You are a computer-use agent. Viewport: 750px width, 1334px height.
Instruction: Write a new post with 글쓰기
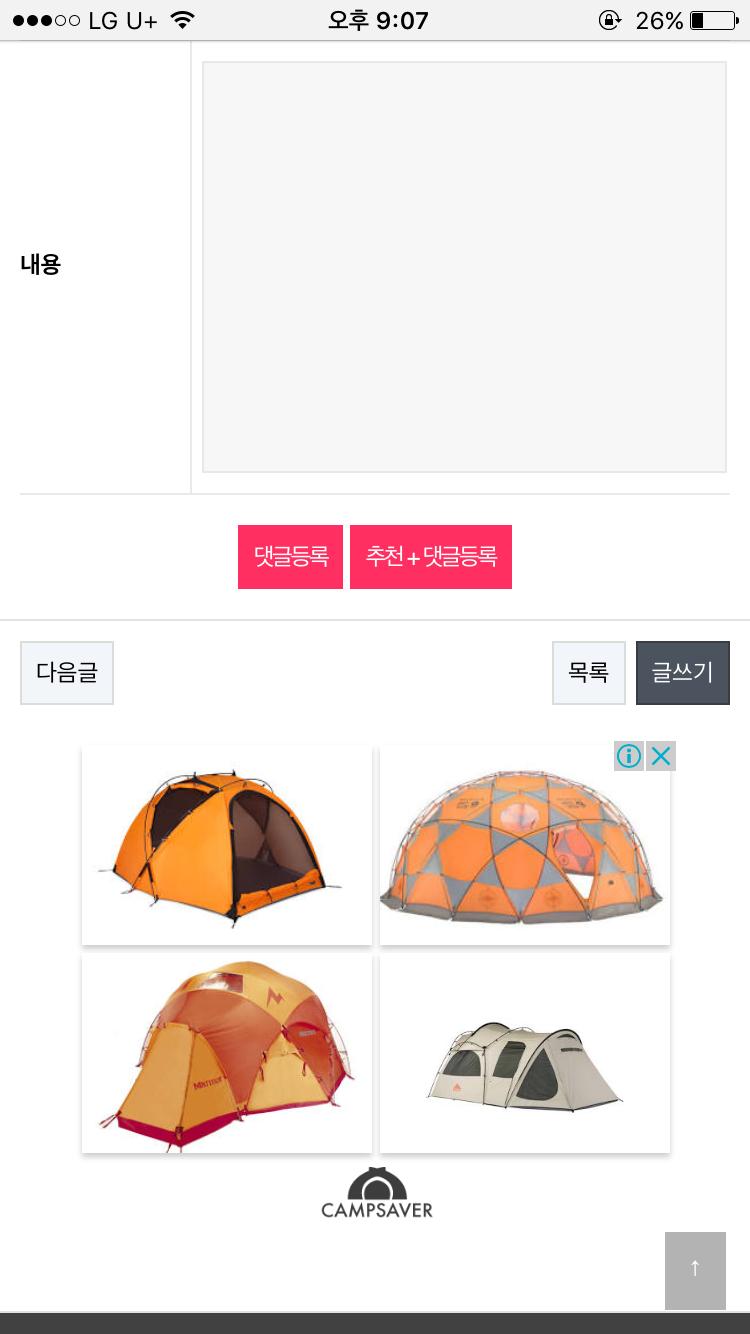point(683,673)
